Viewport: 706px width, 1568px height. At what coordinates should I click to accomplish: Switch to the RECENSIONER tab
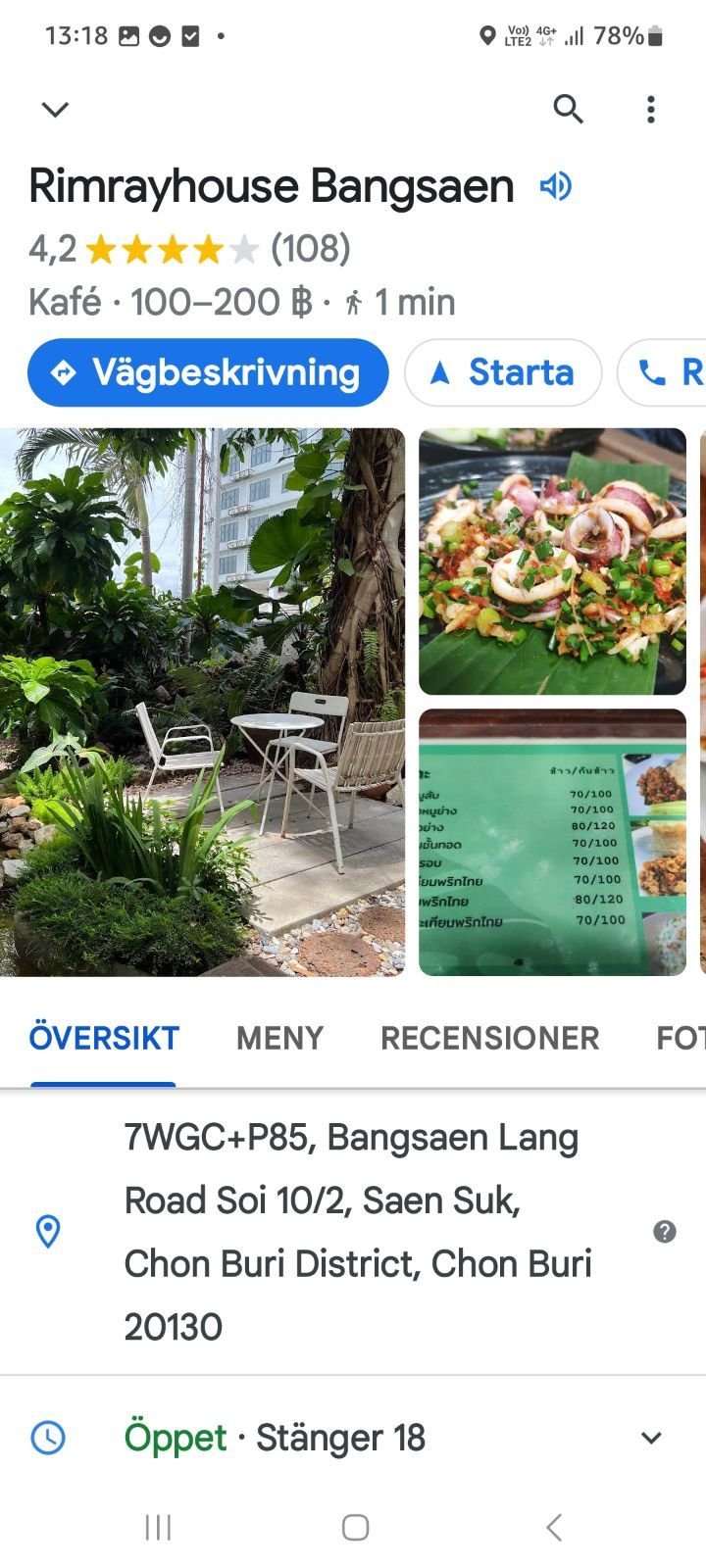pos(489,1038)
